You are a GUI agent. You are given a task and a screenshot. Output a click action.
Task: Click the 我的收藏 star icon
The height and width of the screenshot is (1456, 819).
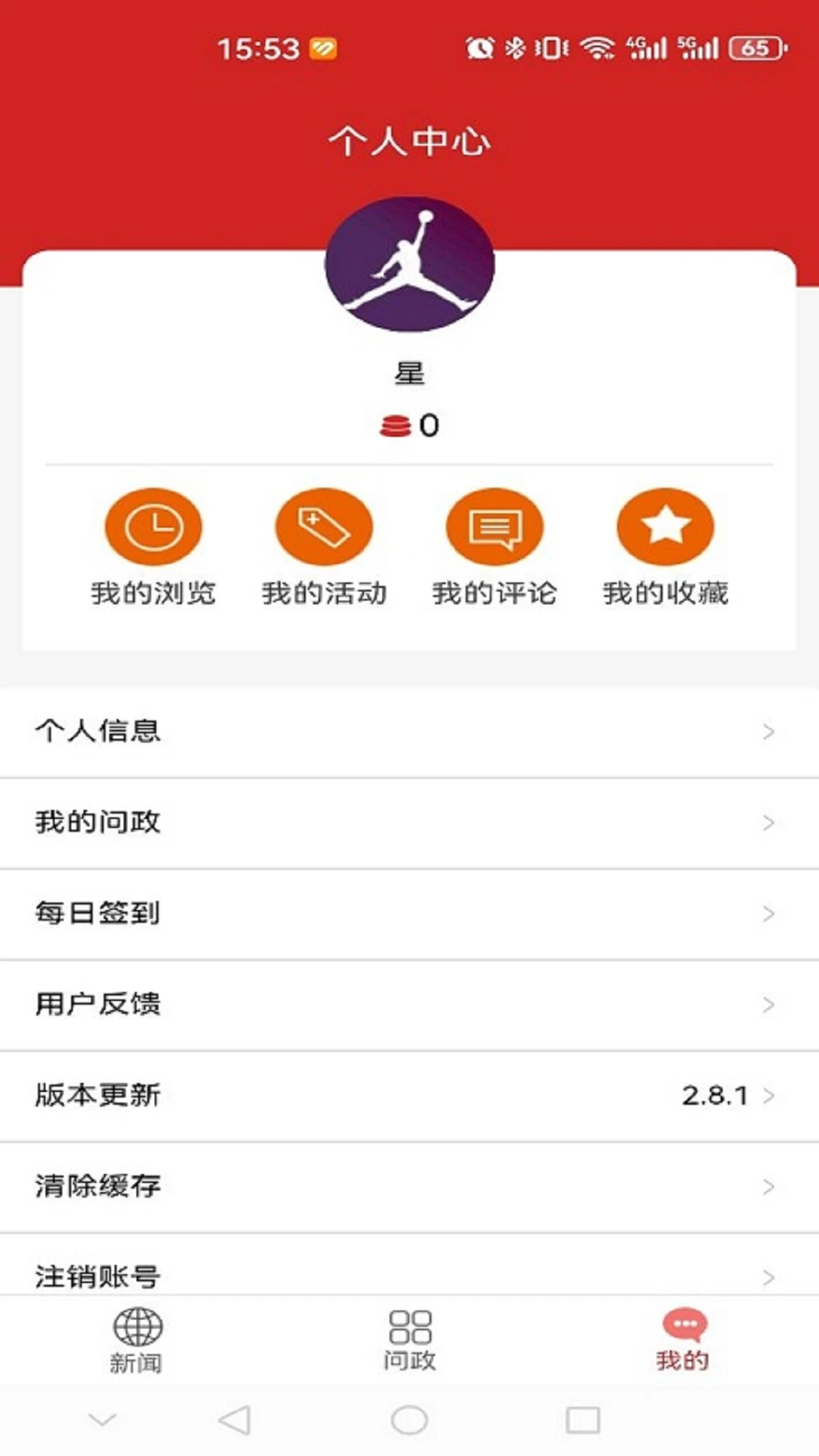pyautogui.click(x=665, y=526)
